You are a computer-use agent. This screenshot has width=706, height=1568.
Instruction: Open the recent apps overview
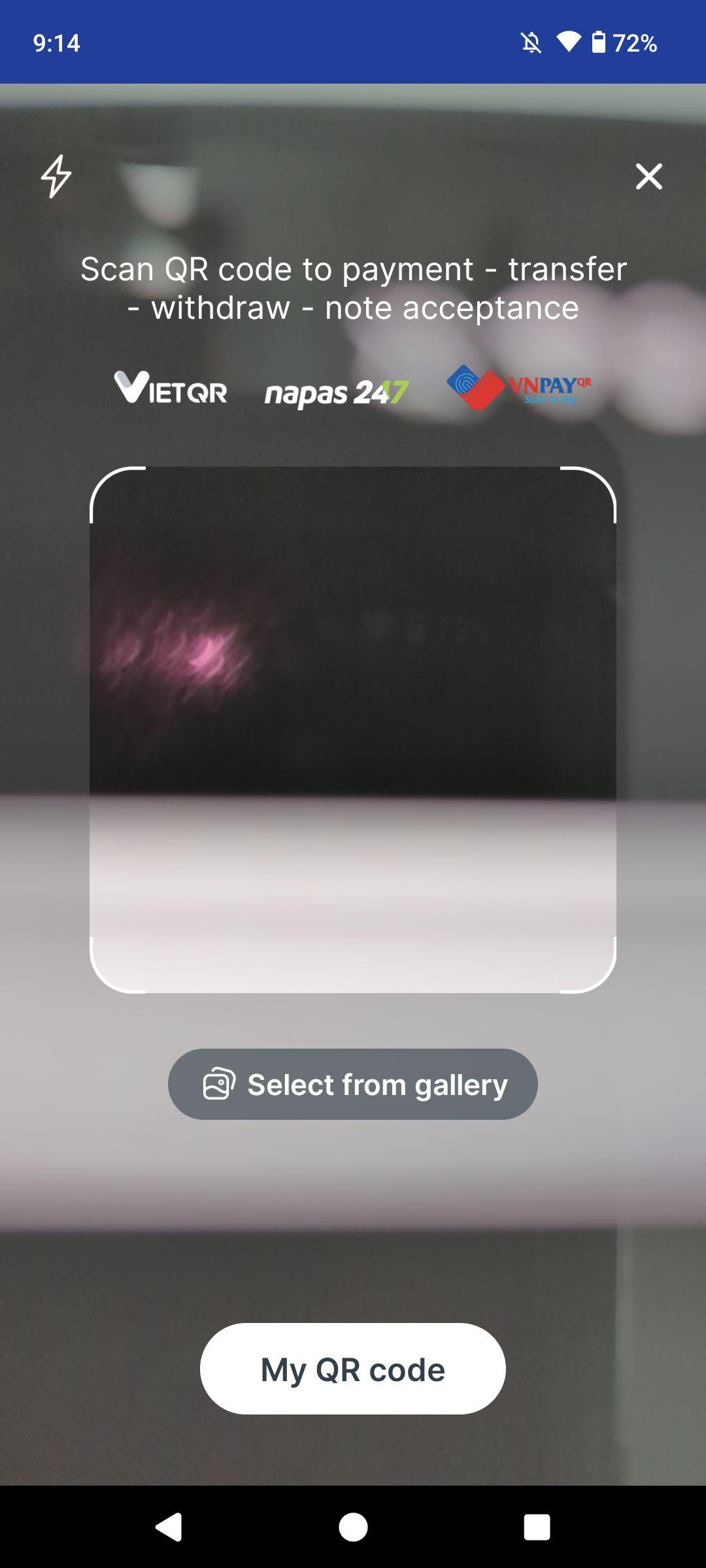[537, 1527]
